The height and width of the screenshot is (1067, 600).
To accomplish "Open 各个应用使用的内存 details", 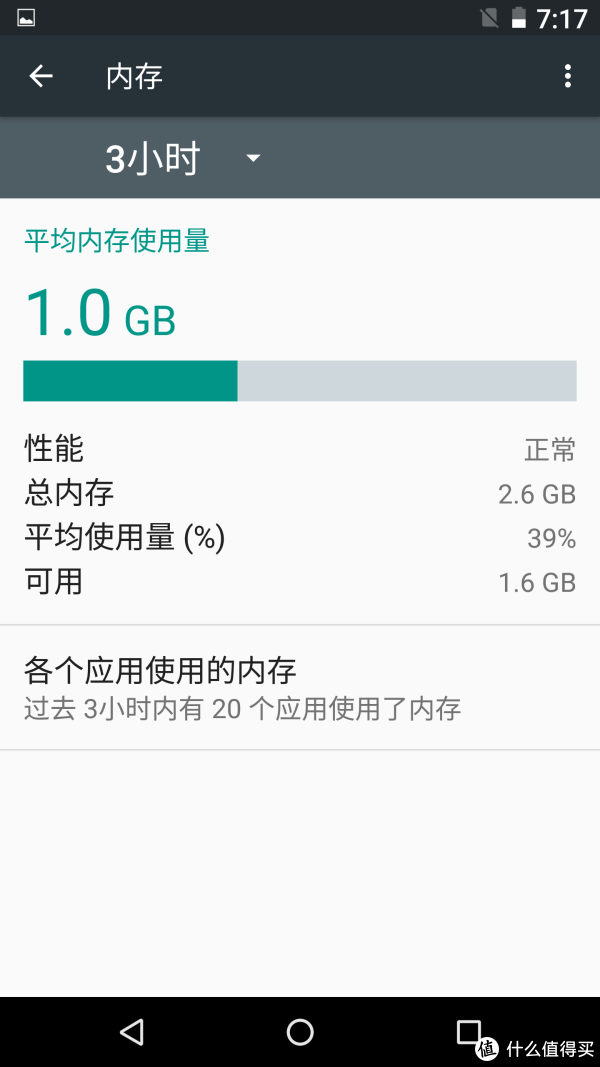I will 300,688.
